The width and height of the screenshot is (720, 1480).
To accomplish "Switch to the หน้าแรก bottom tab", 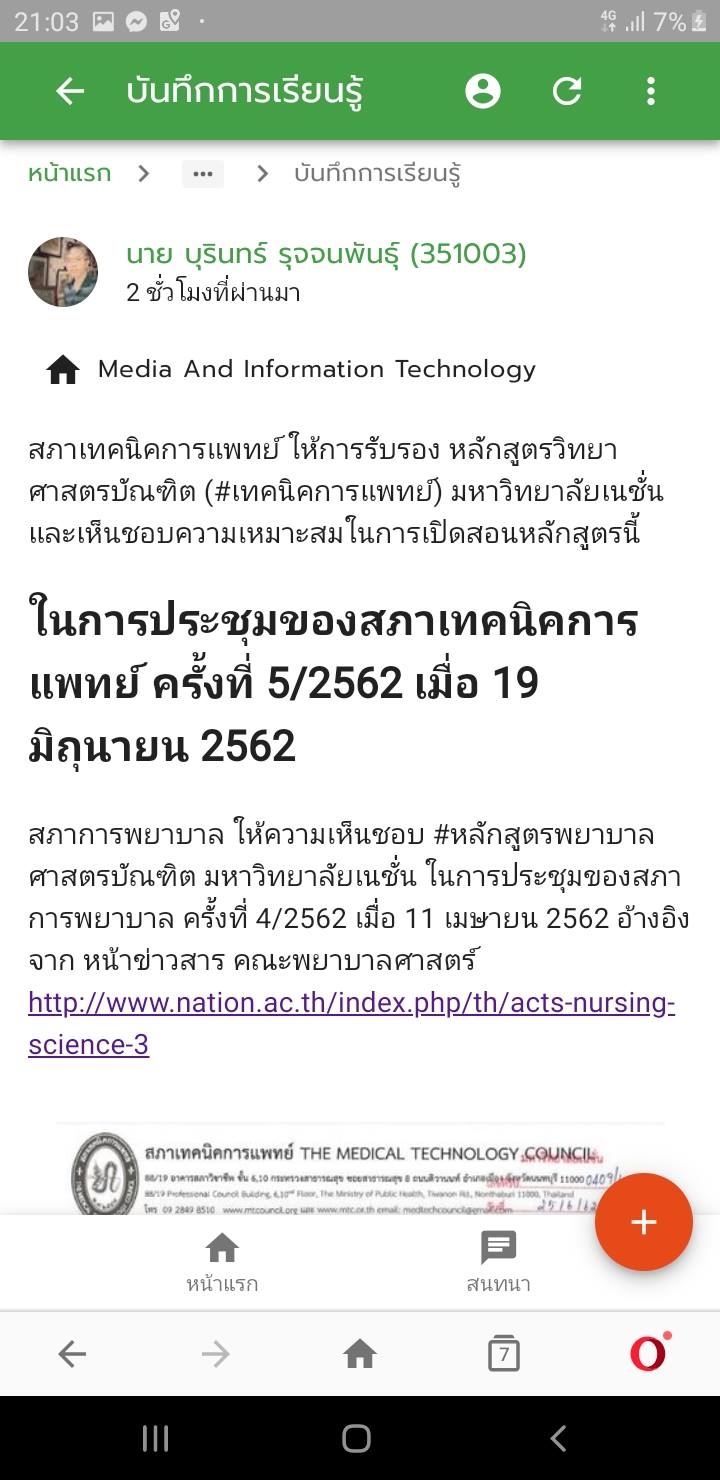I will 222,1262.
